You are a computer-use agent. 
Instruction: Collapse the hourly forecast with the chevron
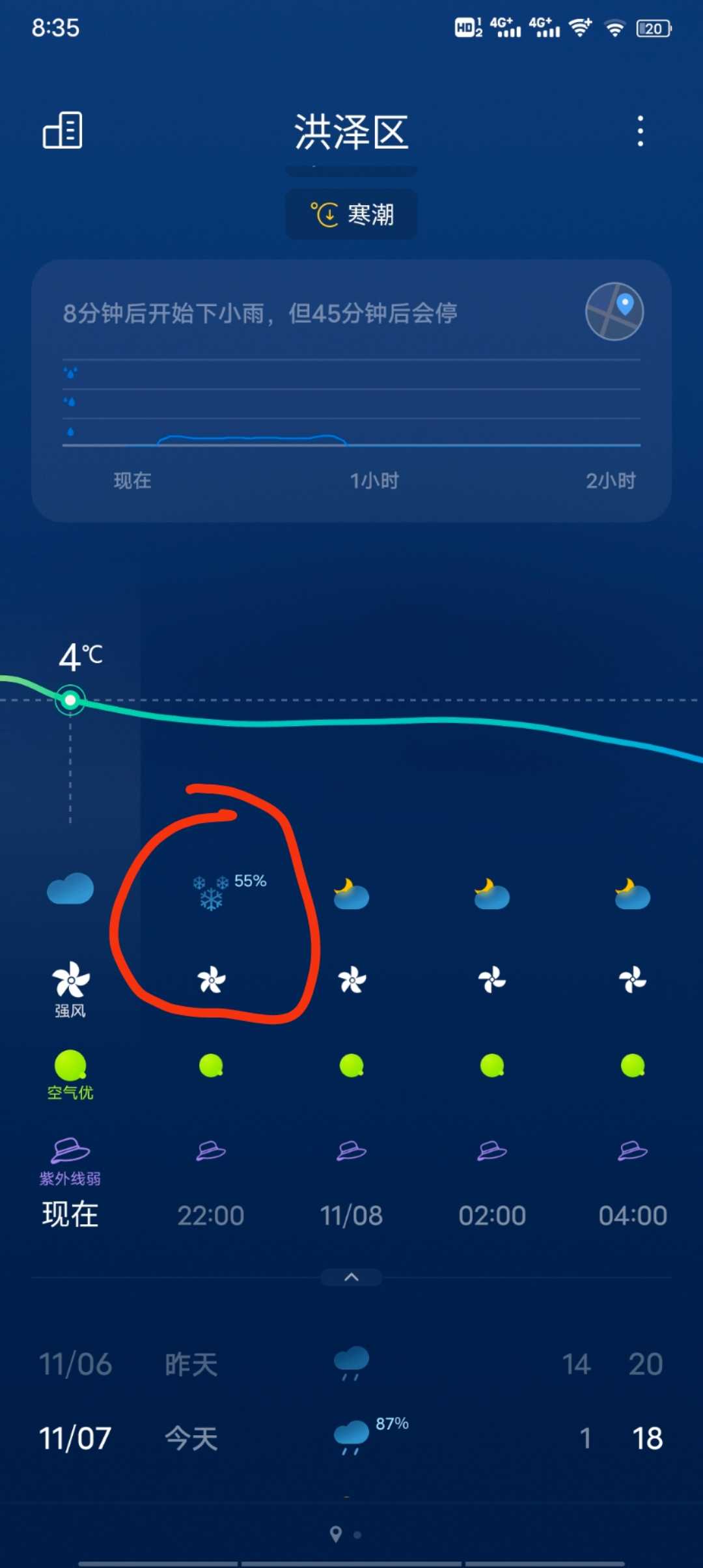[x=351, y=1277]
